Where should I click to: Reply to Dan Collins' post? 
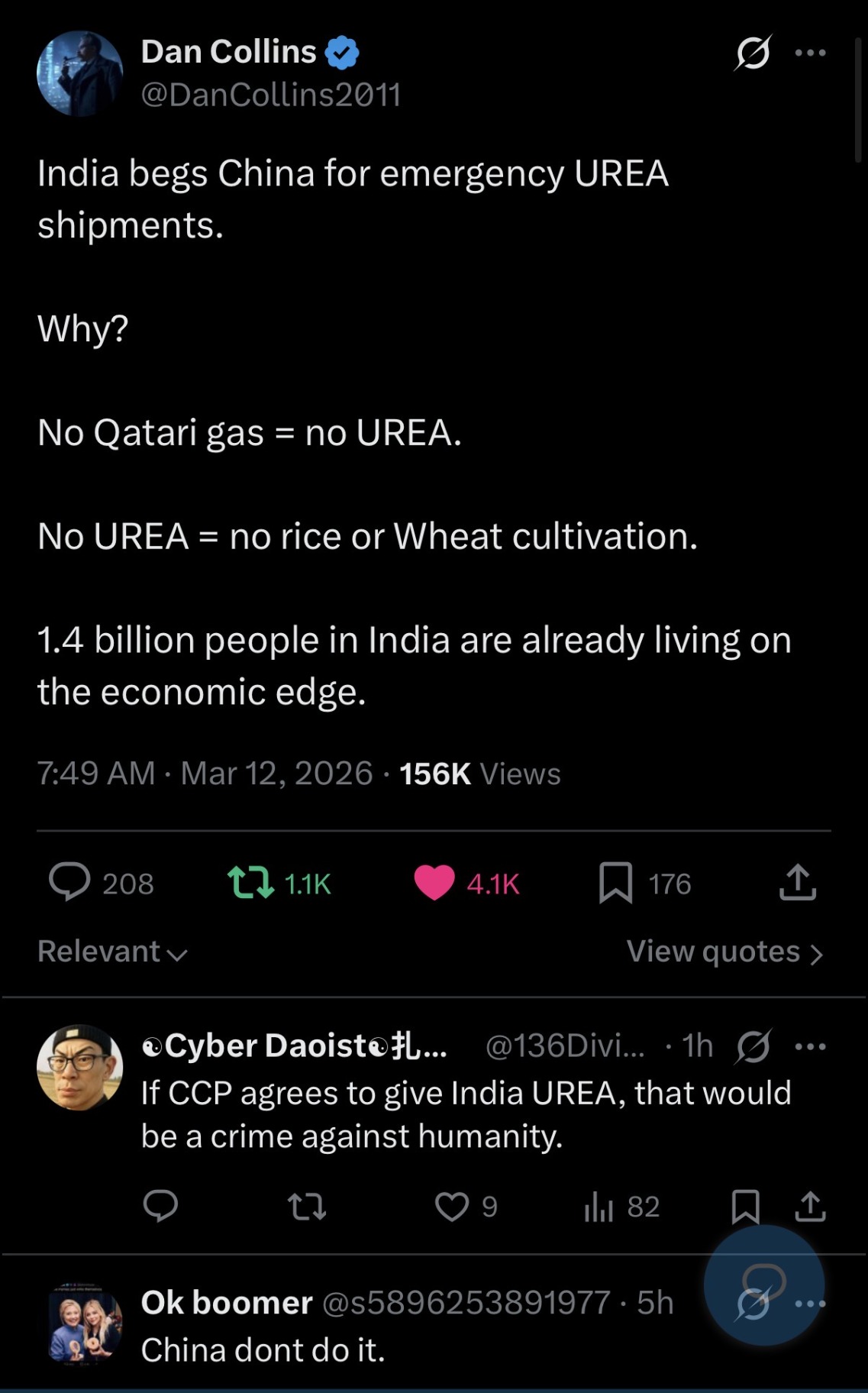pos(69,882)
